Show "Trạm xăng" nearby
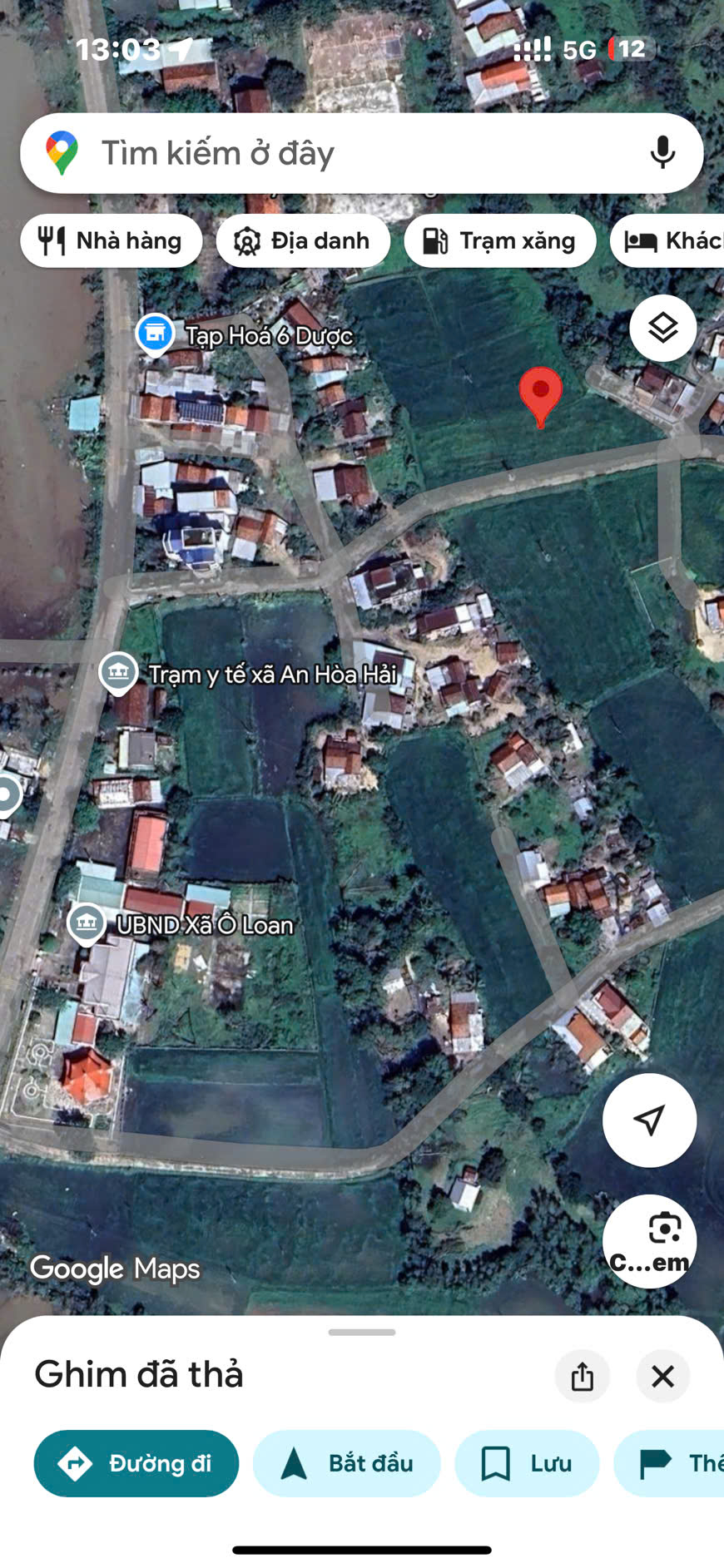The width and height of the screenshot is (724, 1568). click(500, 241)
